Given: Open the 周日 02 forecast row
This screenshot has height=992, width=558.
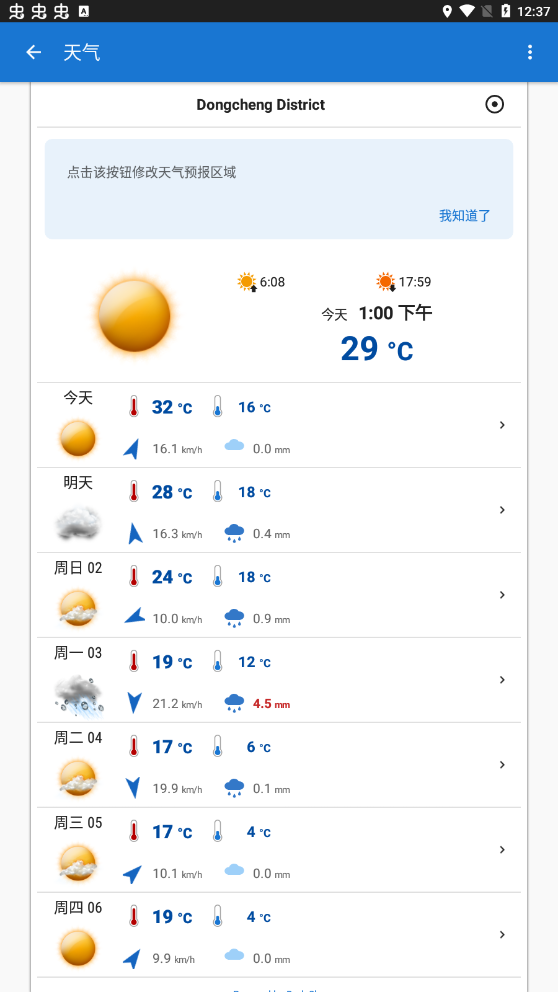Looking at the screenshot, I should pos(279,595).
